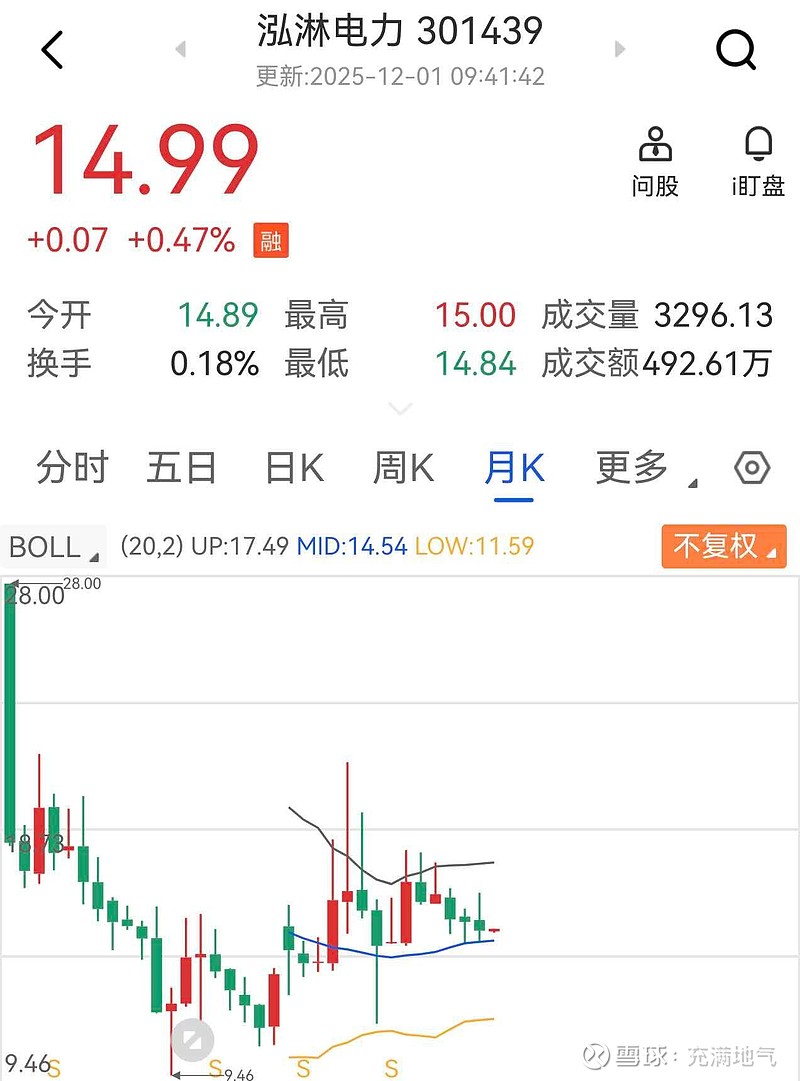
Task: Toggle the 不复权 price adjustment mode
Action: pos(723,547)
